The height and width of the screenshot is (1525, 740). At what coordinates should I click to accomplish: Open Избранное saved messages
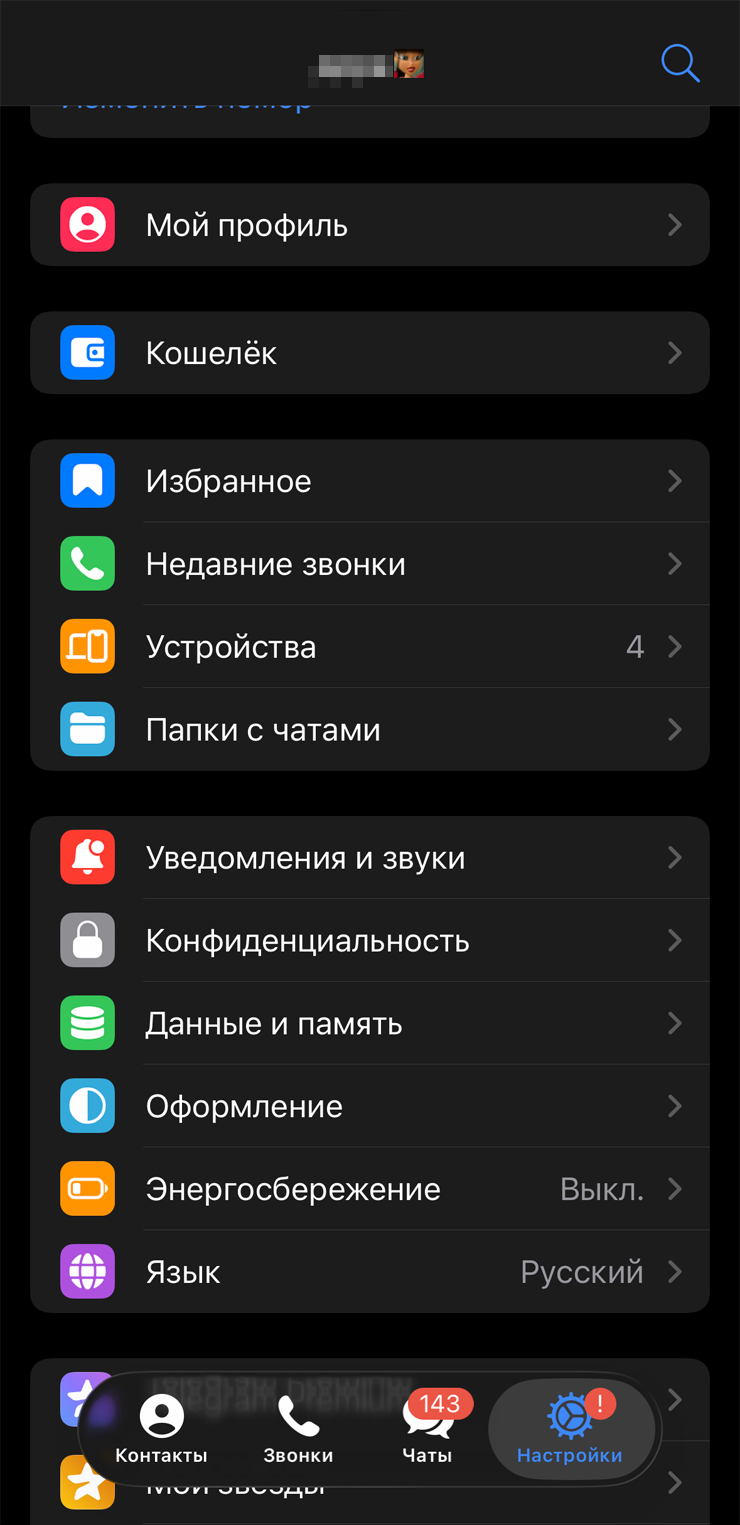(369, 481)
